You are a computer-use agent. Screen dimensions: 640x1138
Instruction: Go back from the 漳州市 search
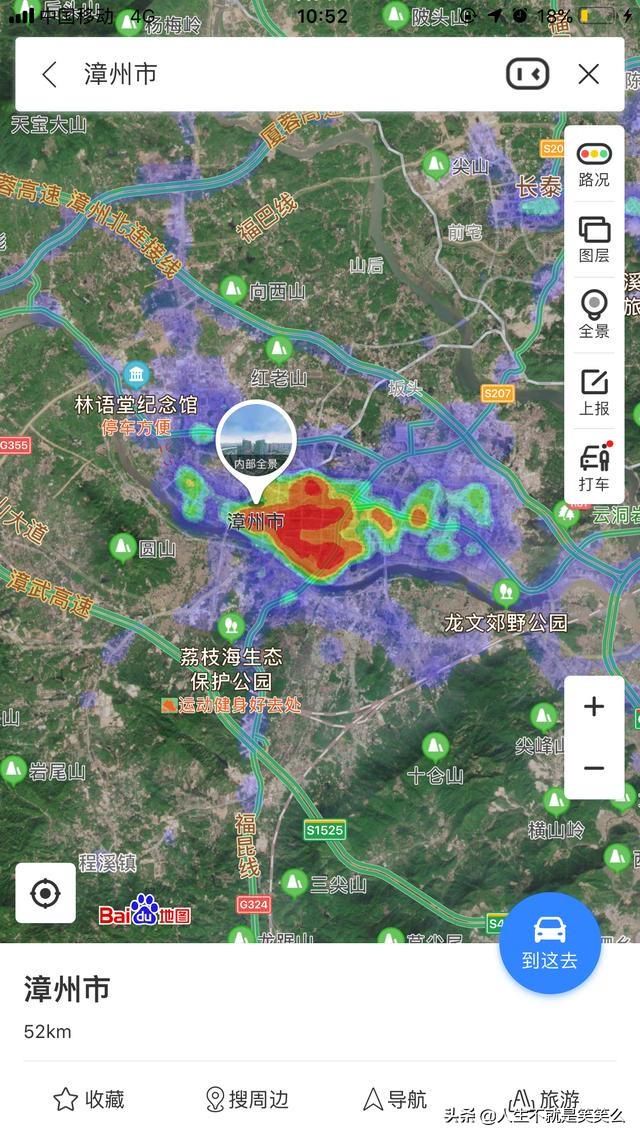[x=49, y=75]
